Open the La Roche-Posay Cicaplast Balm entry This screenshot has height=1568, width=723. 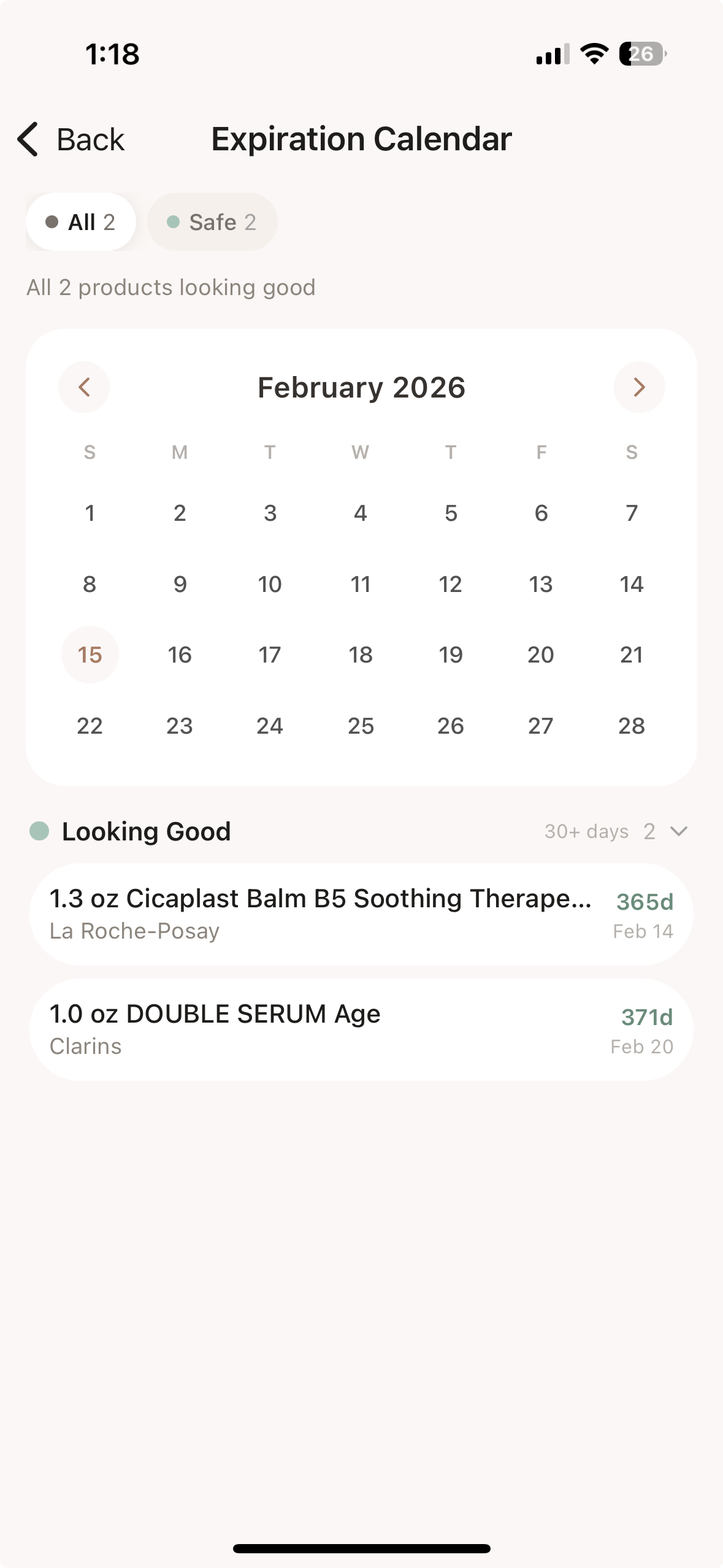[361, 913]
